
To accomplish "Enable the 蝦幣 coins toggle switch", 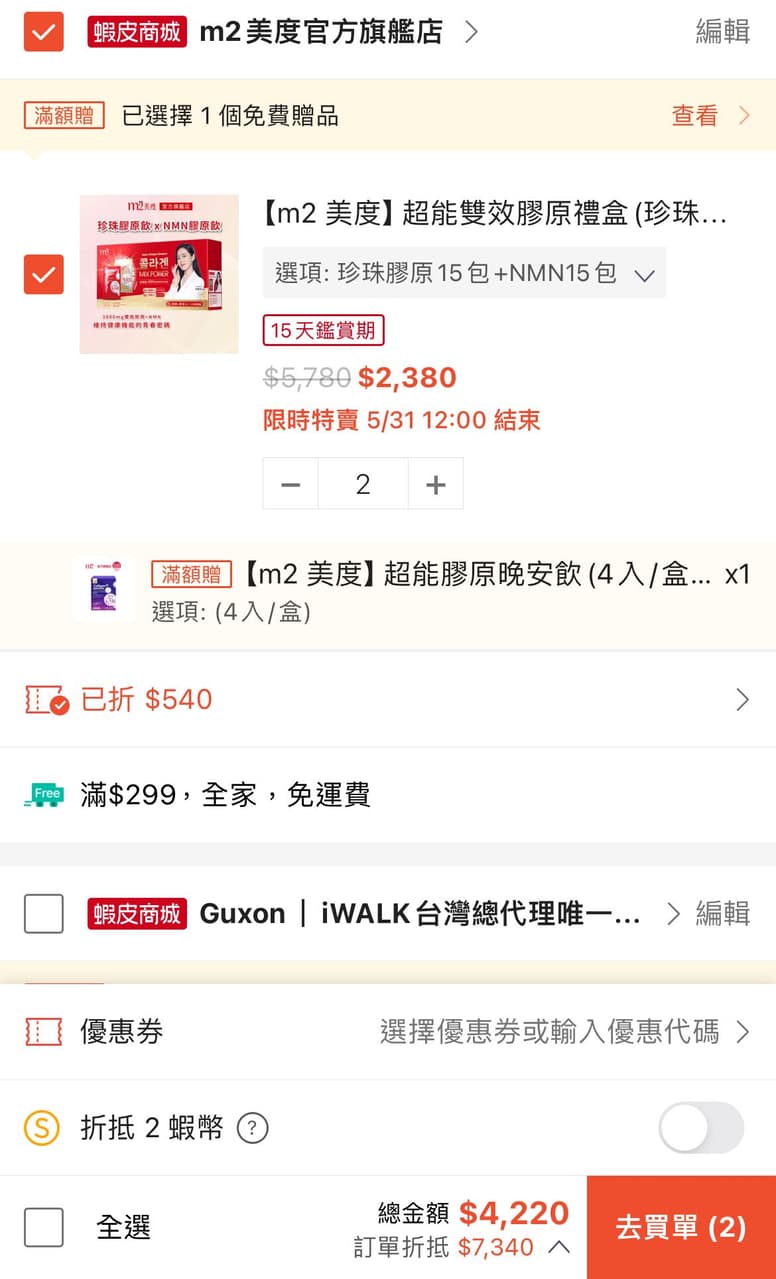I will click(701, 1127).
